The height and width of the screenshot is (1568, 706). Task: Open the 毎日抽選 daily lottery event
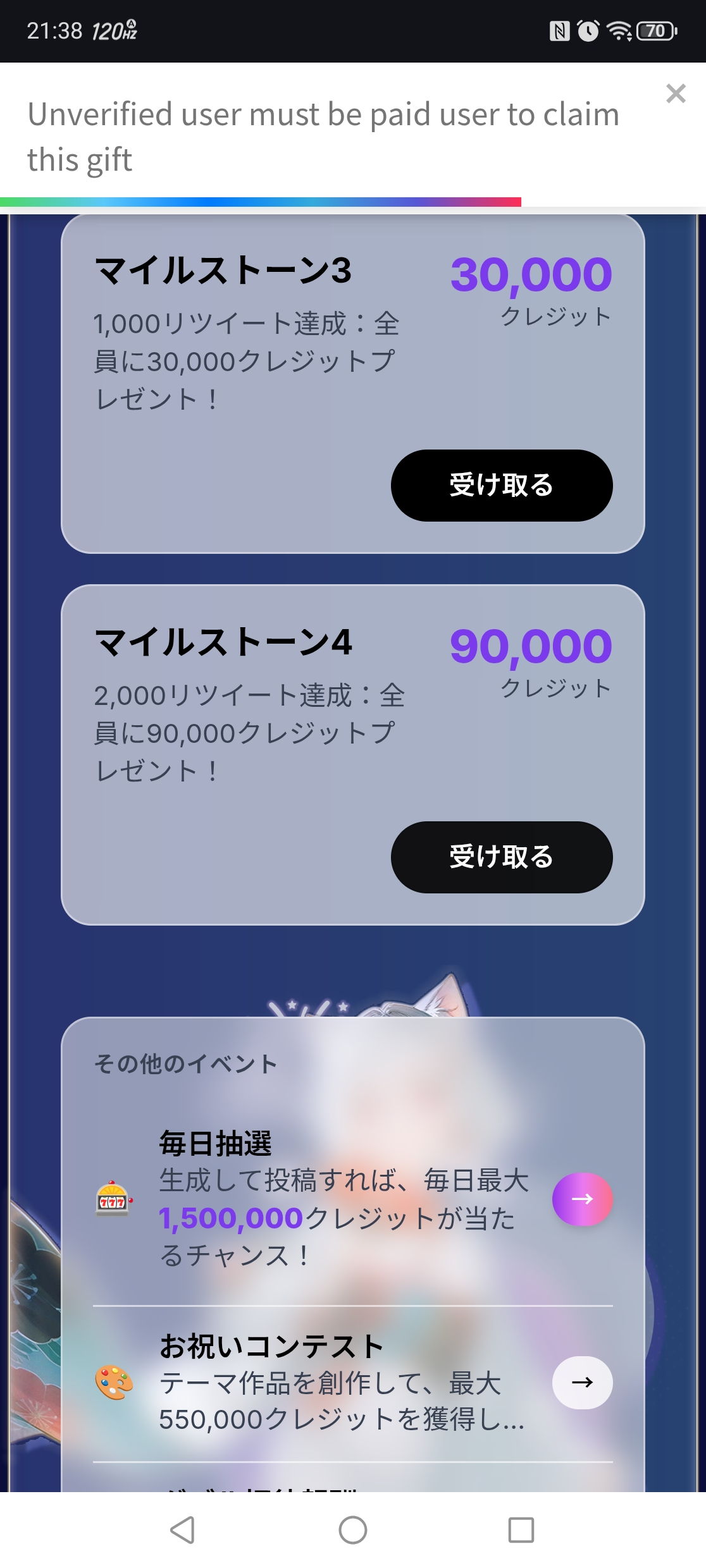point(581,1199)
